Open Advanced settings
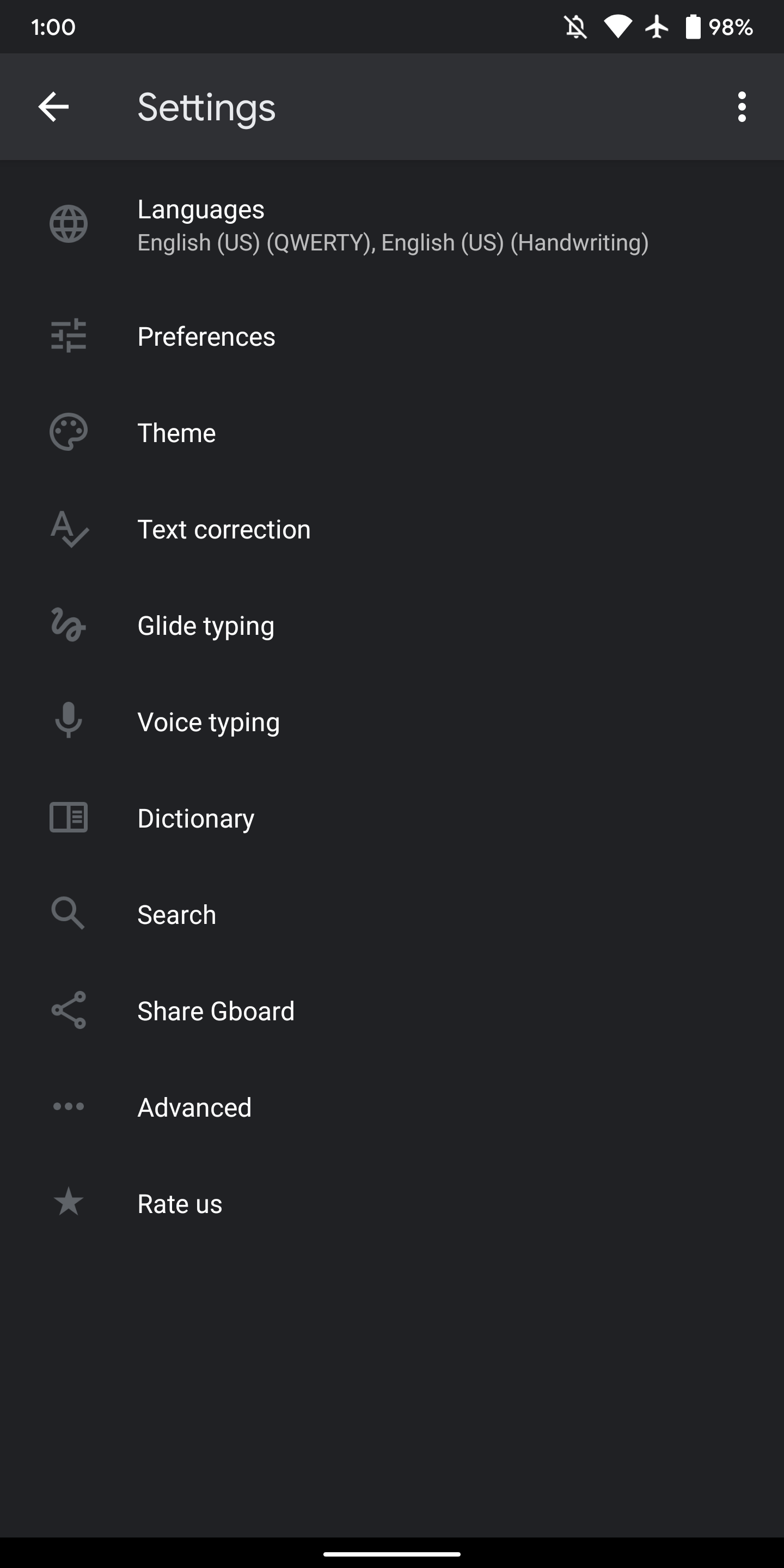 392,1107
